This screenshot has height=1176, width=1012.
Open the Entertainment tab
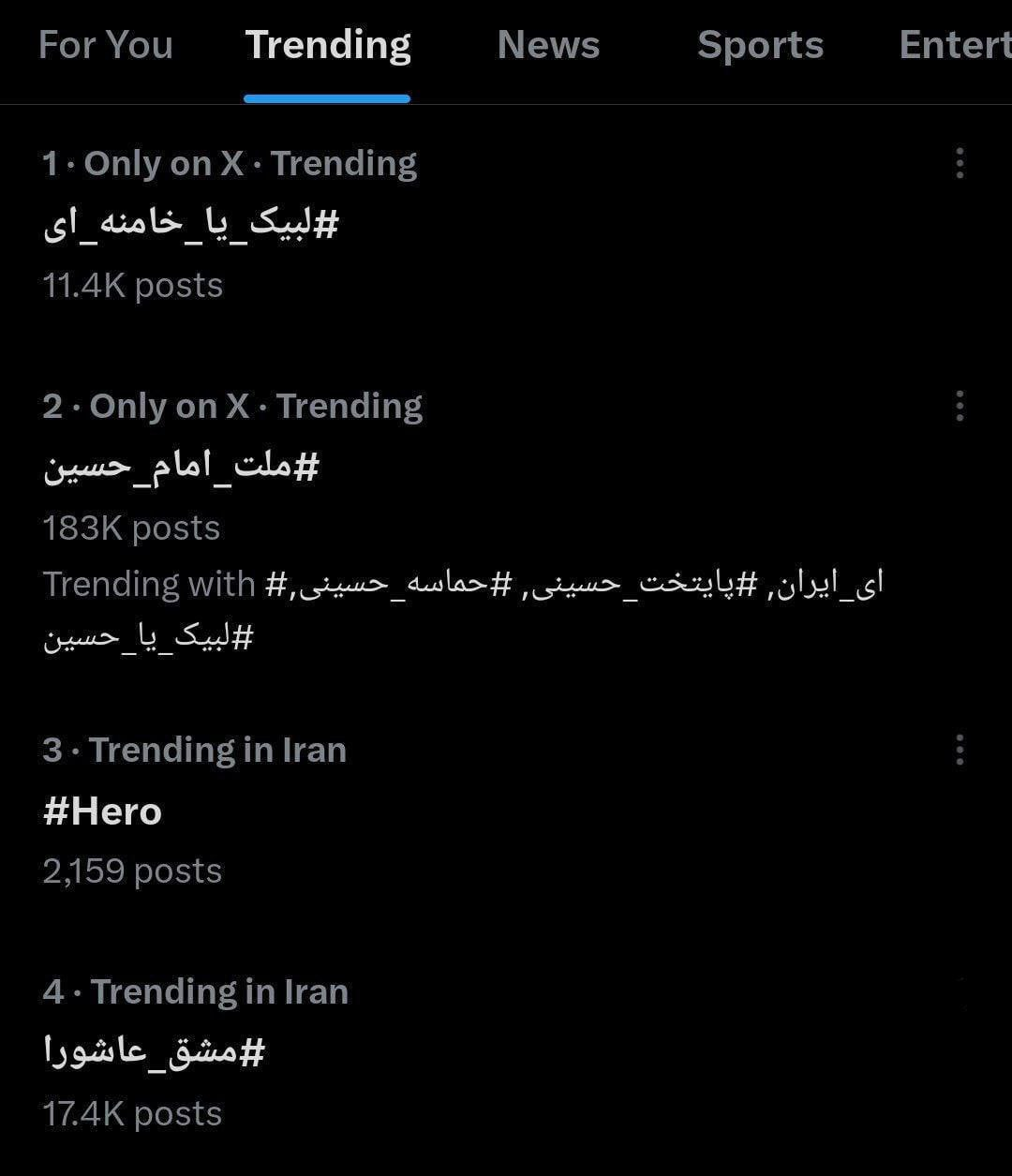955,45
